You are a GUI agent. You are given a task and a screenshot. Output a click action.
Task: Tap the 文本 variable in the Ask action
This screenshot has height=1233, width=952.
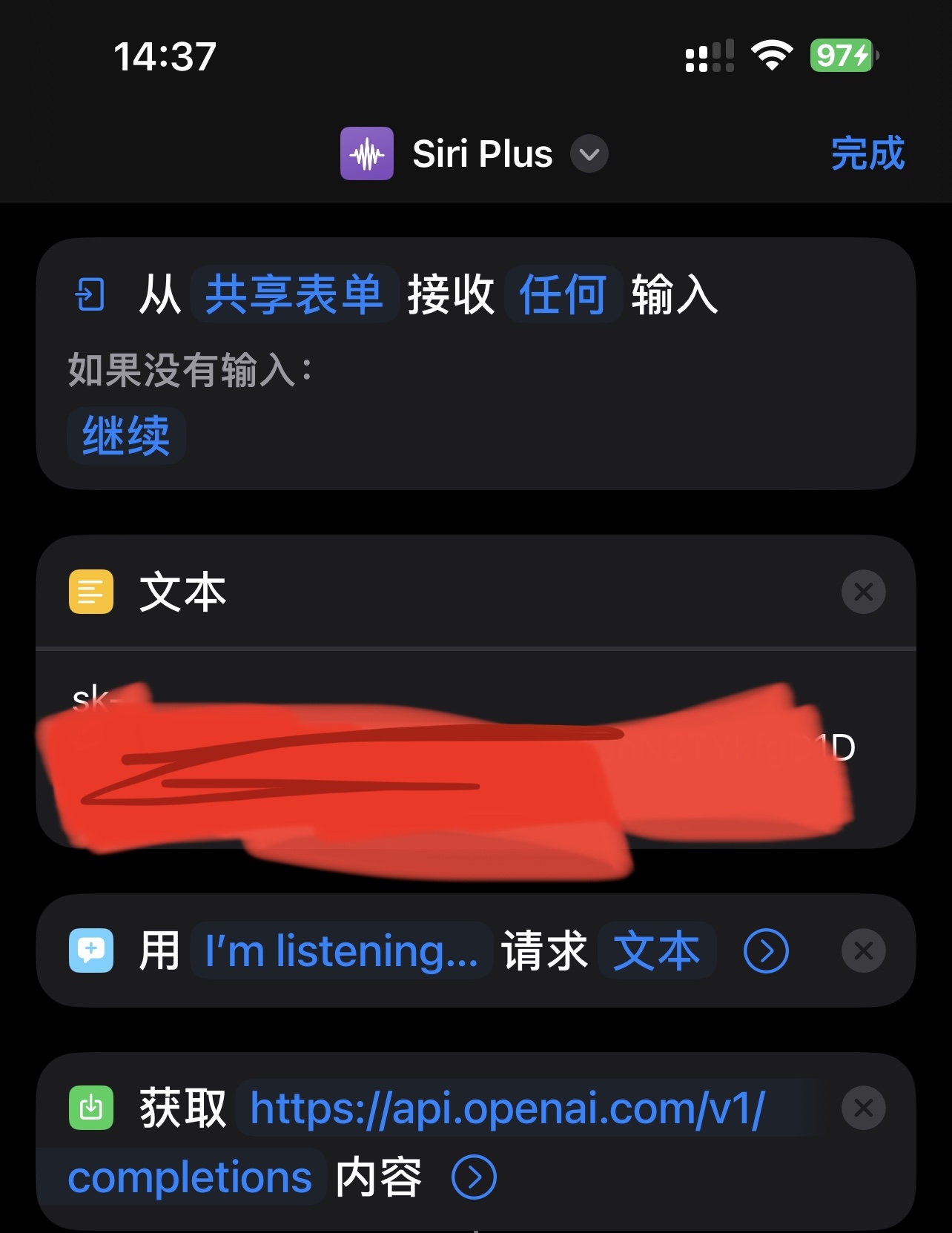pos(657,951)
